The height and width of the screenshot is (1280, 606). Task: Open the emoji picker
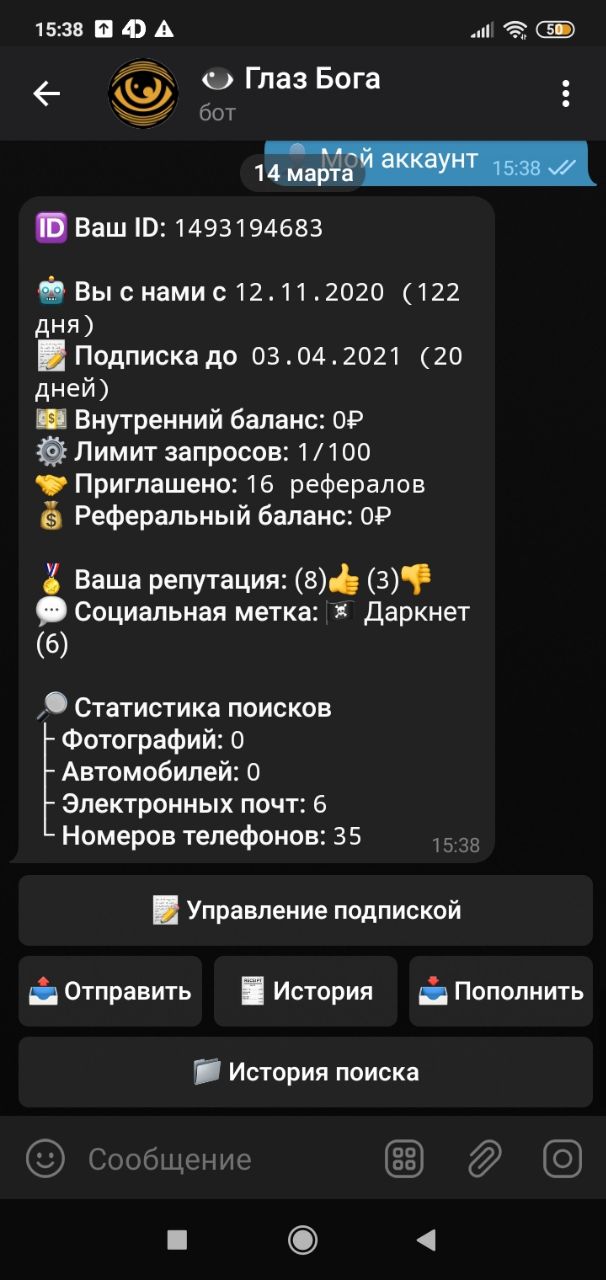point(45,1160)
